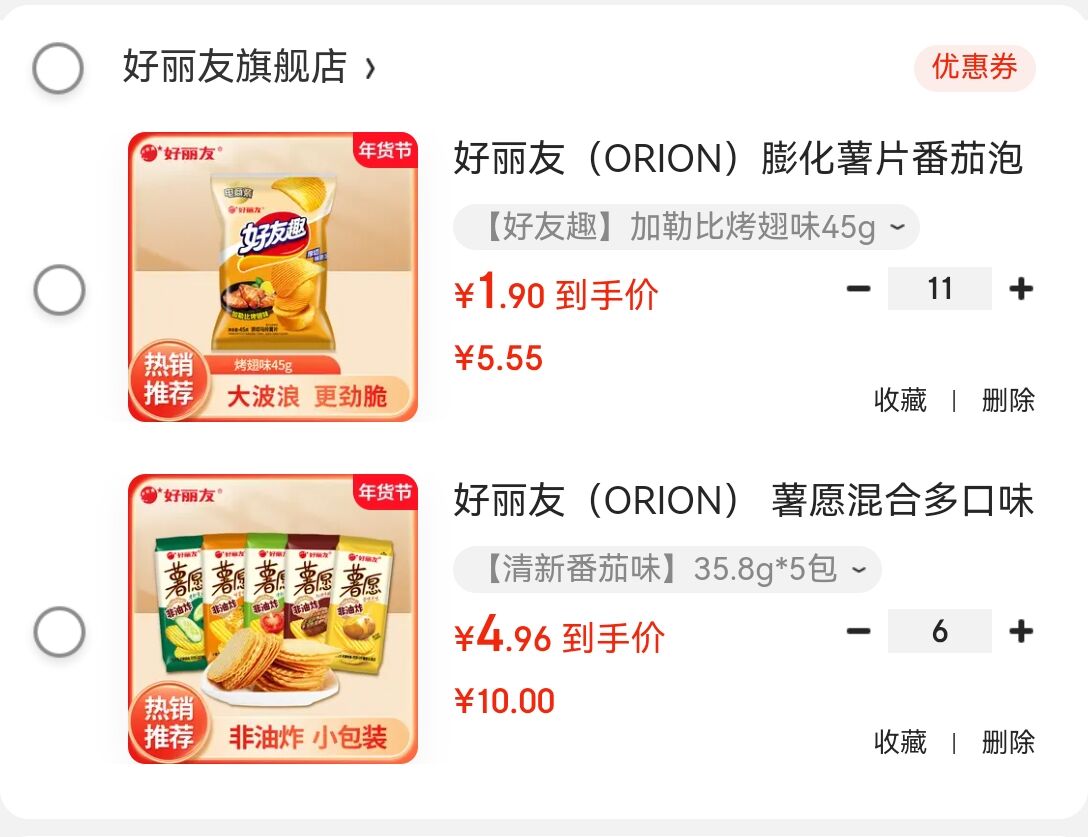Open the 薯愿 product image
Image resolution: width=1088 pixels, height=837 pixels.
[273, 619]
